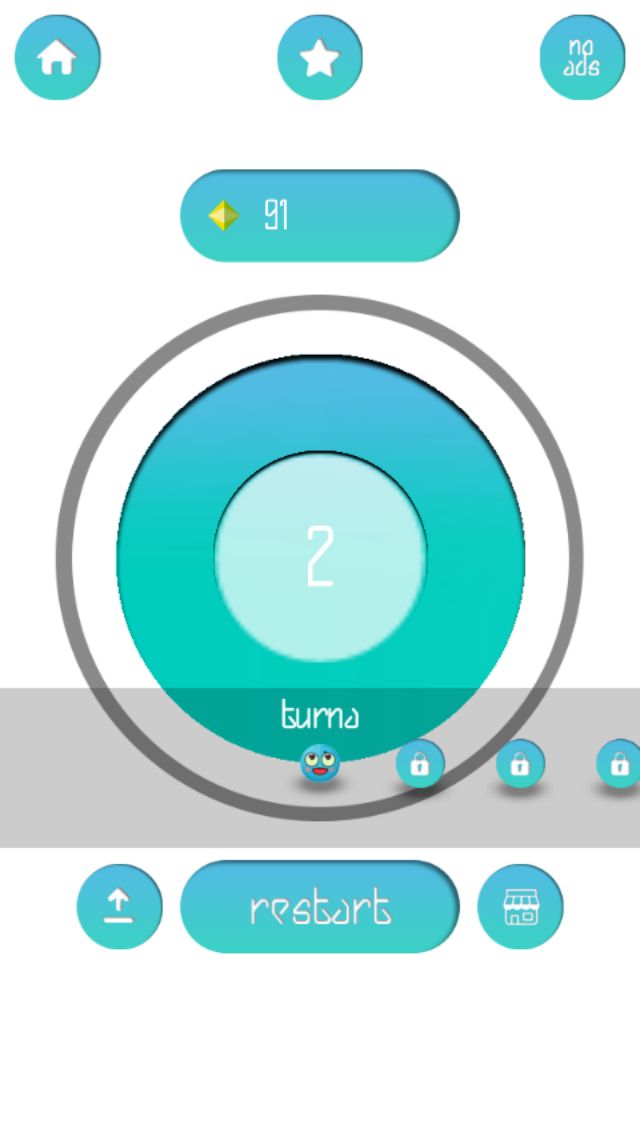Viewport: 640px width, 1136px height.
Task: Open the gem balance showing 91
Action: pos(320,215)
